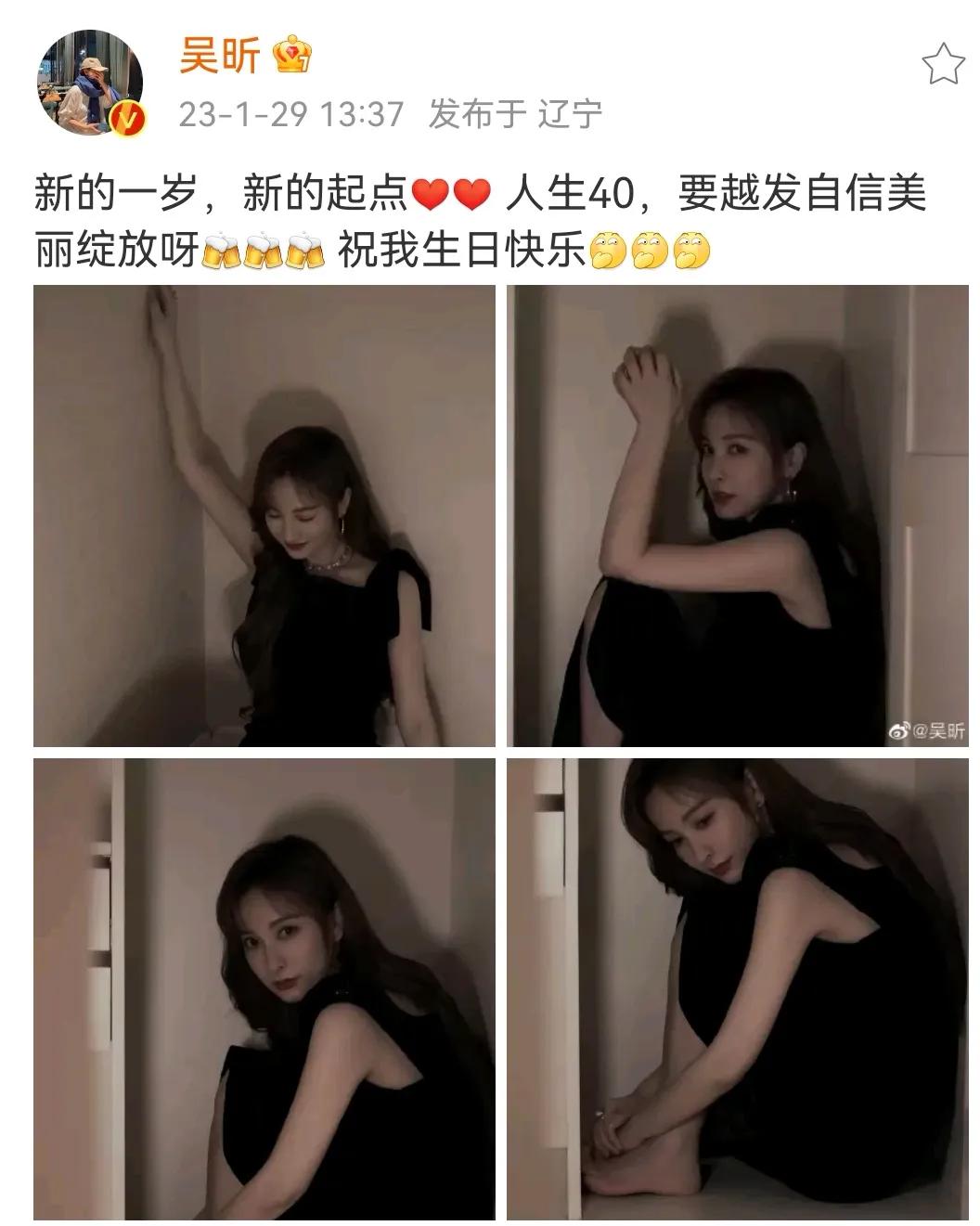Image resolution: width=980 pixels, height=1226 pixels.
Task: Open the photo with the arm raised against the wall
Action: click(264, 516)
